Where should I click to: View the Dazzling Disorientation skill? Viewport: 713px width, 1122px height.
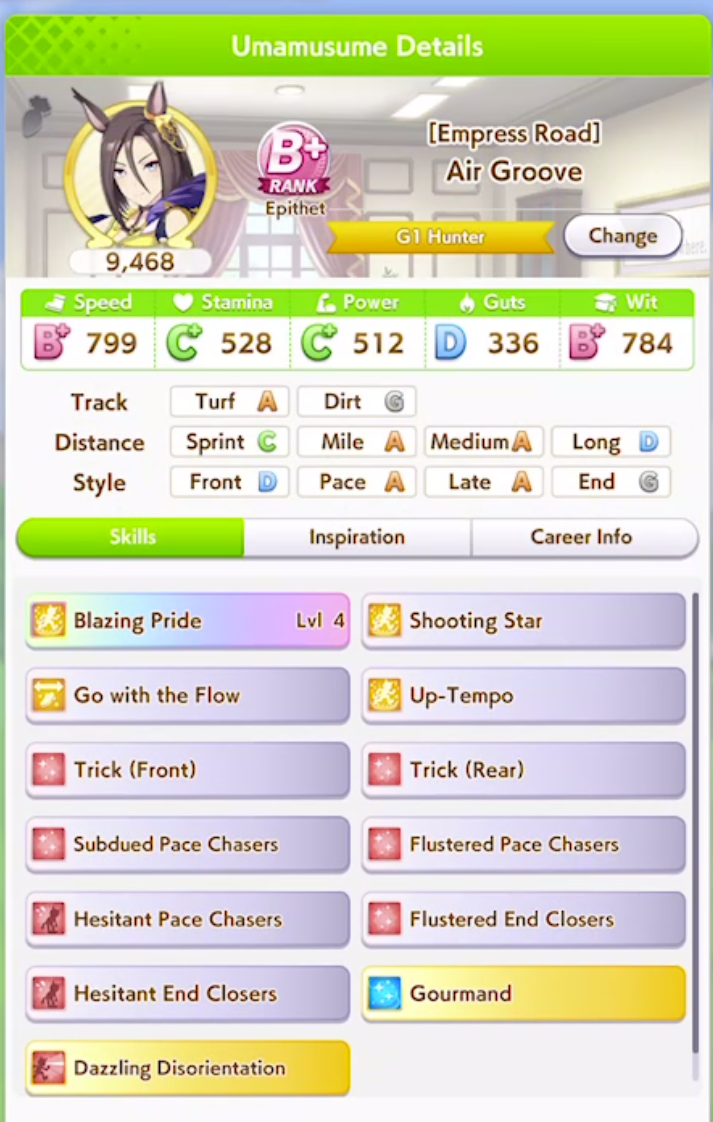pyautogui.click(x=188, y=1068)
